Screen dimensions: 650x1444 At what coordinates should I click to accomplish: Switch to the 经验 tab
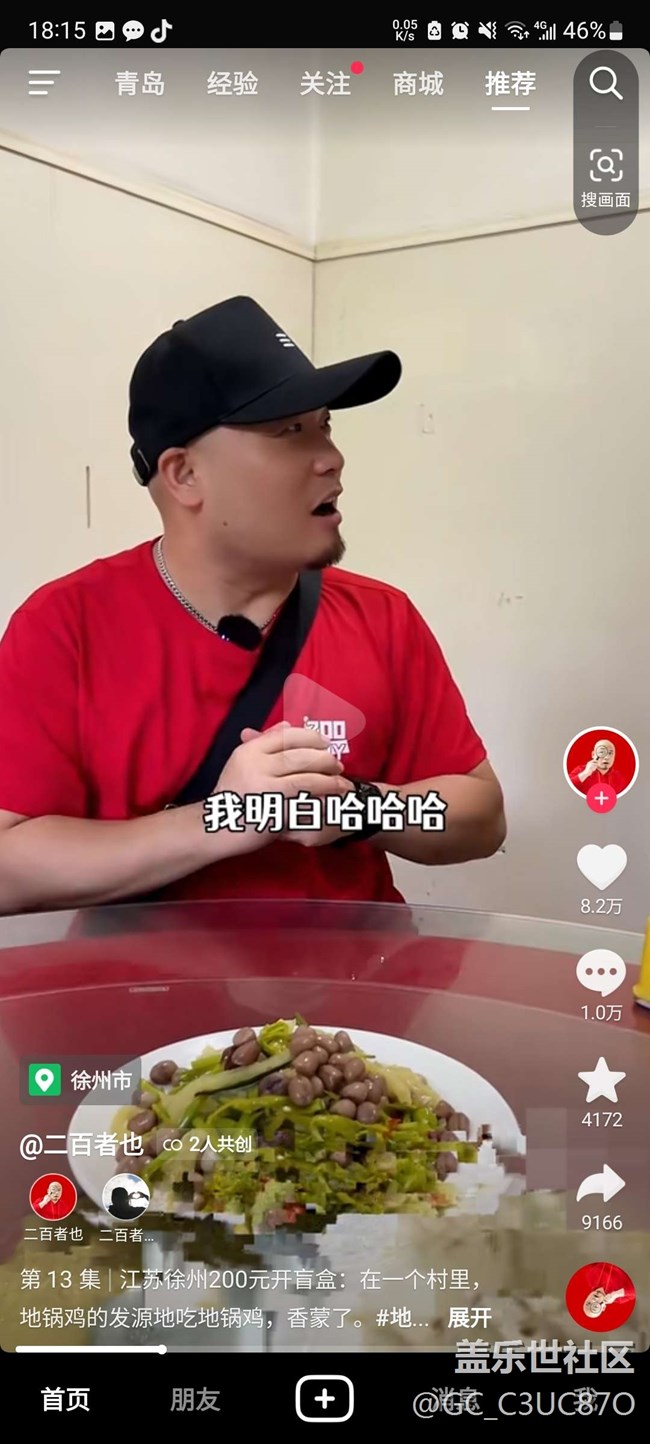232,83
